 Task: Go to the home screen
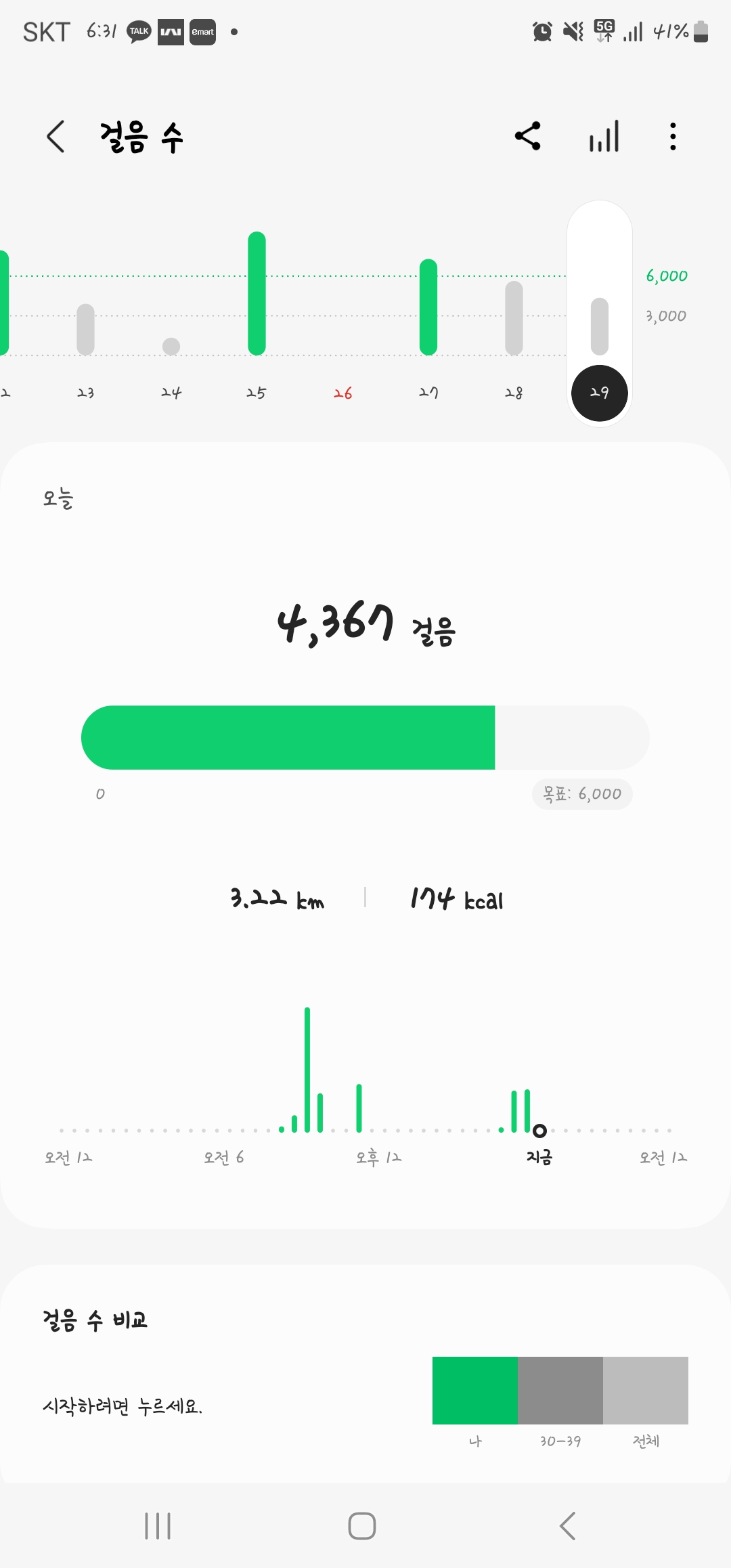tap(362, 1526)
